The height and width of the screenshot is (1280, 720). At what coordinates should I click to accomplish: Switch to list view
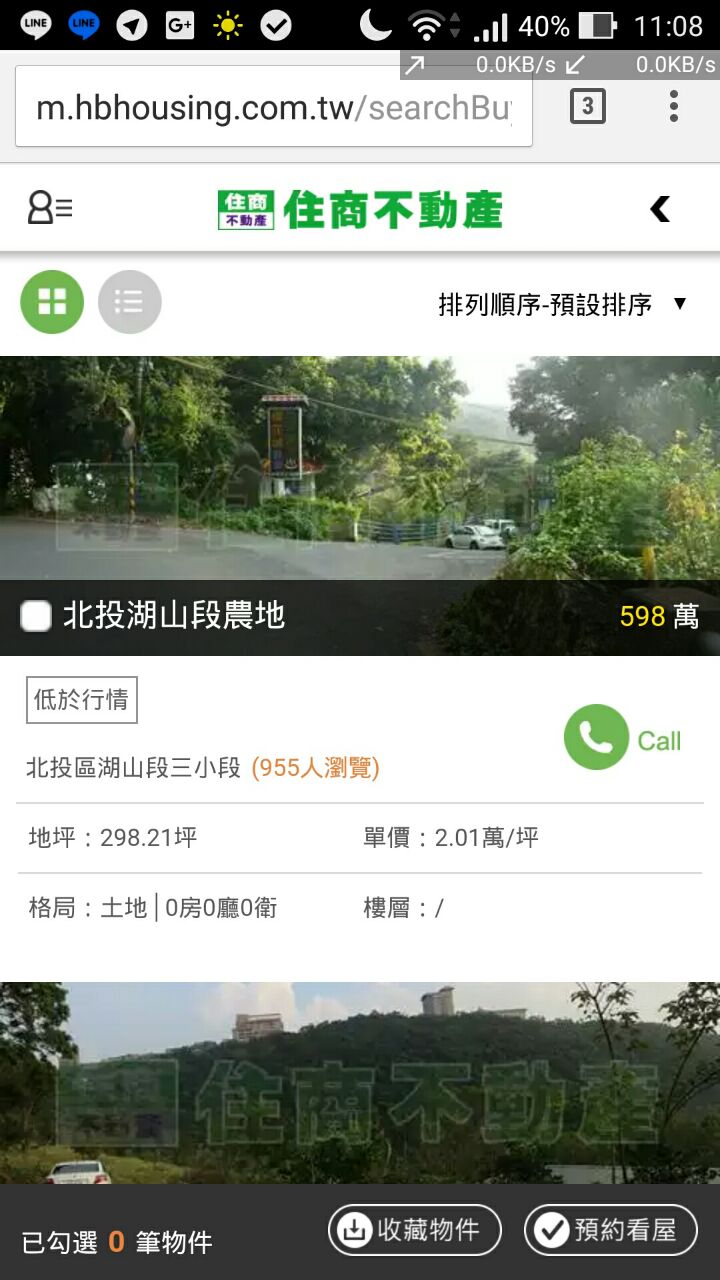coord(130,302)
